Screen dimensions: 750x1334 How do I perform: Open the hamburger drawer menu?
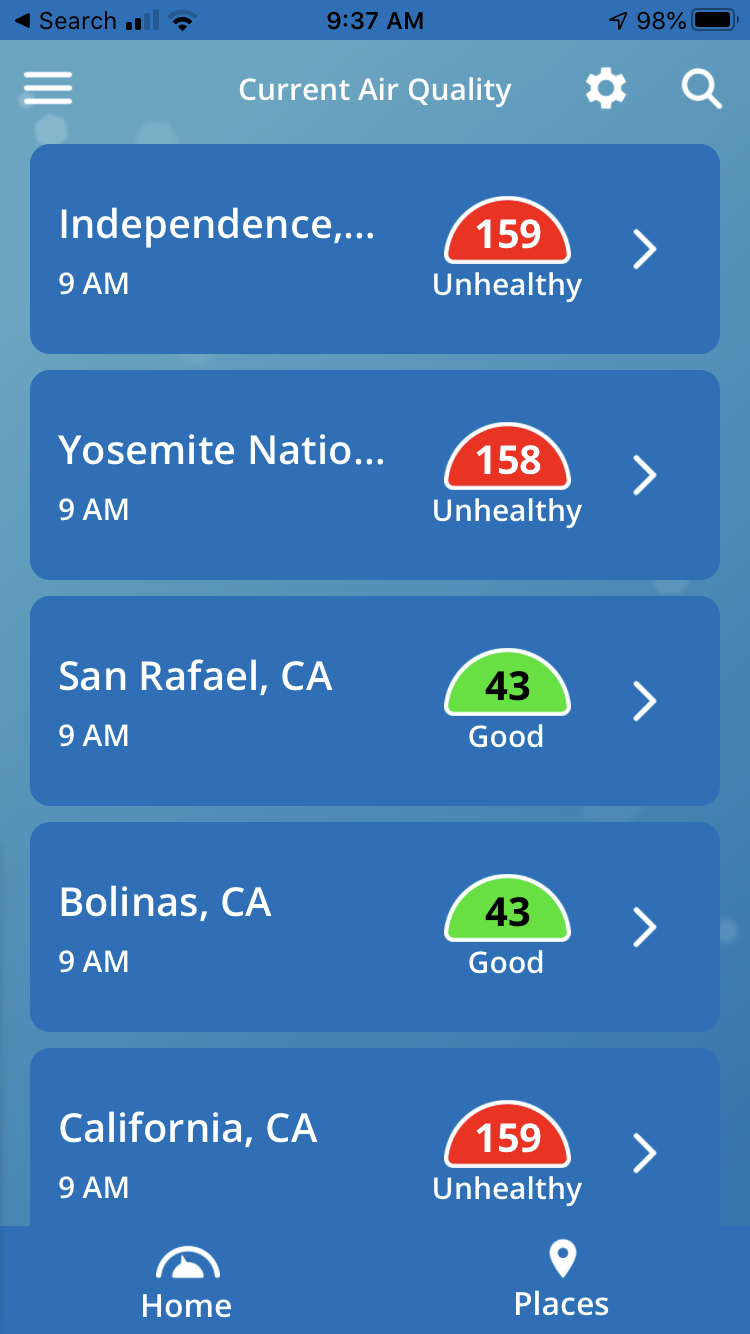pos(48,89)
